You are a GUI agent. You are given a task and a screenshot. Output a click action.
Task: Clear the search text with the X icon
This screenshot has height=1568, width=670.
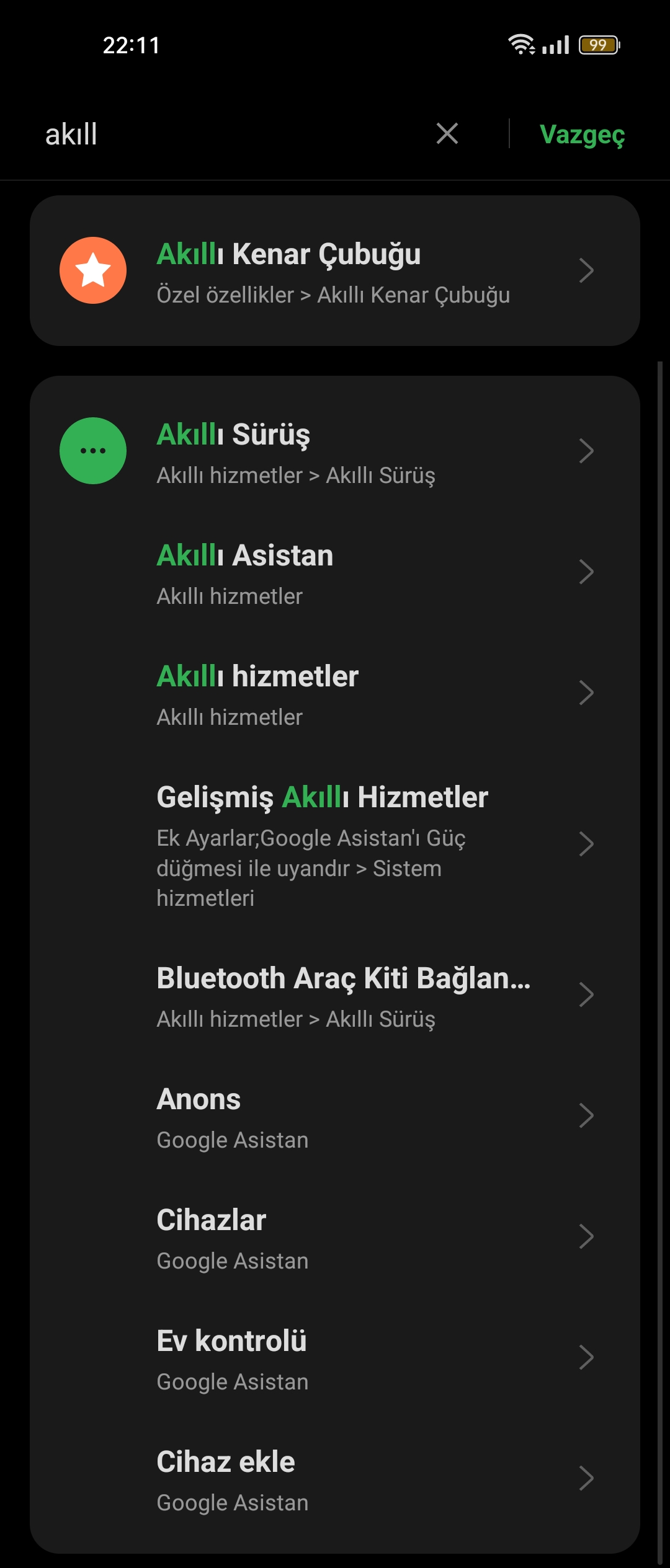[x=447, y=133]
